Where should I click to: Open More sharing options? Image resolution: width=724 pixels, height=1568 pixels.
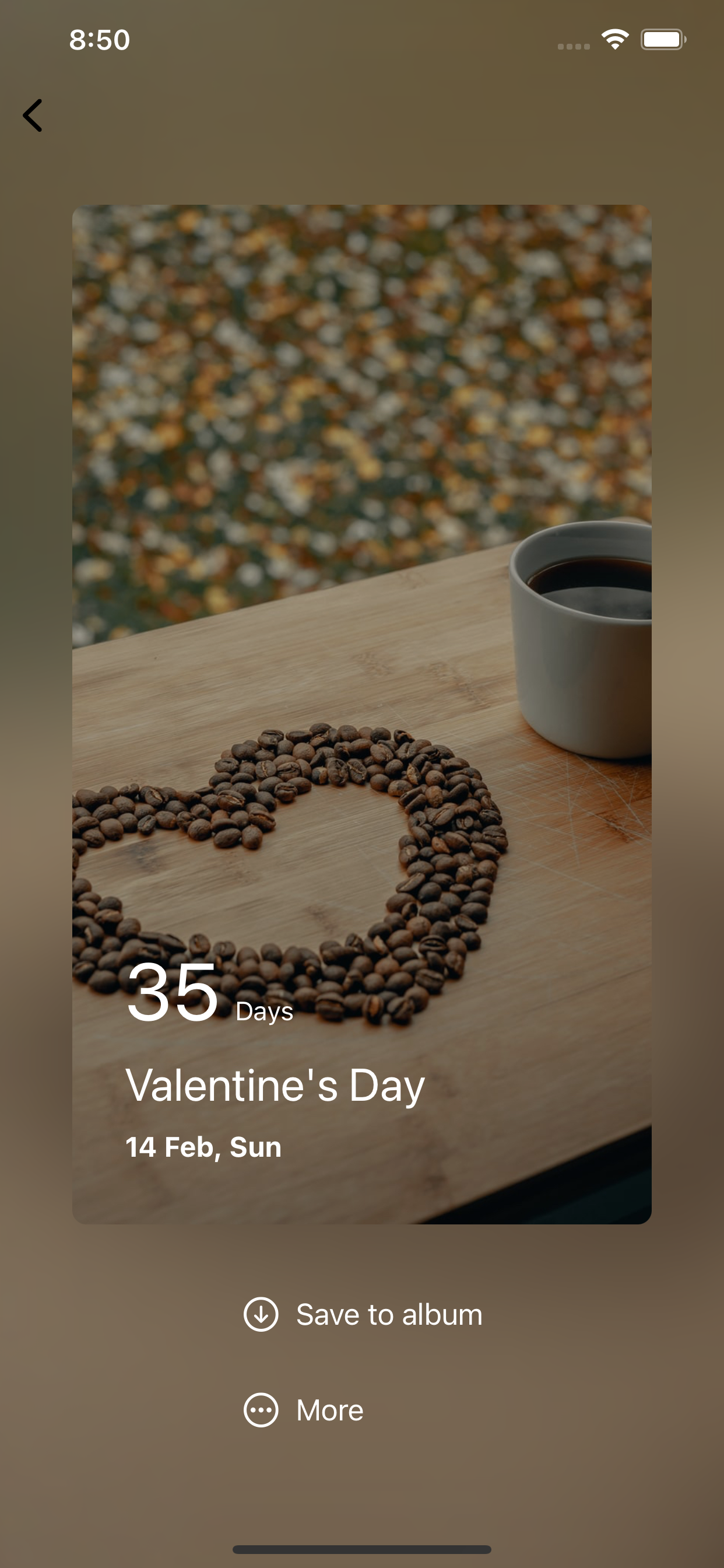[304, 1410]
